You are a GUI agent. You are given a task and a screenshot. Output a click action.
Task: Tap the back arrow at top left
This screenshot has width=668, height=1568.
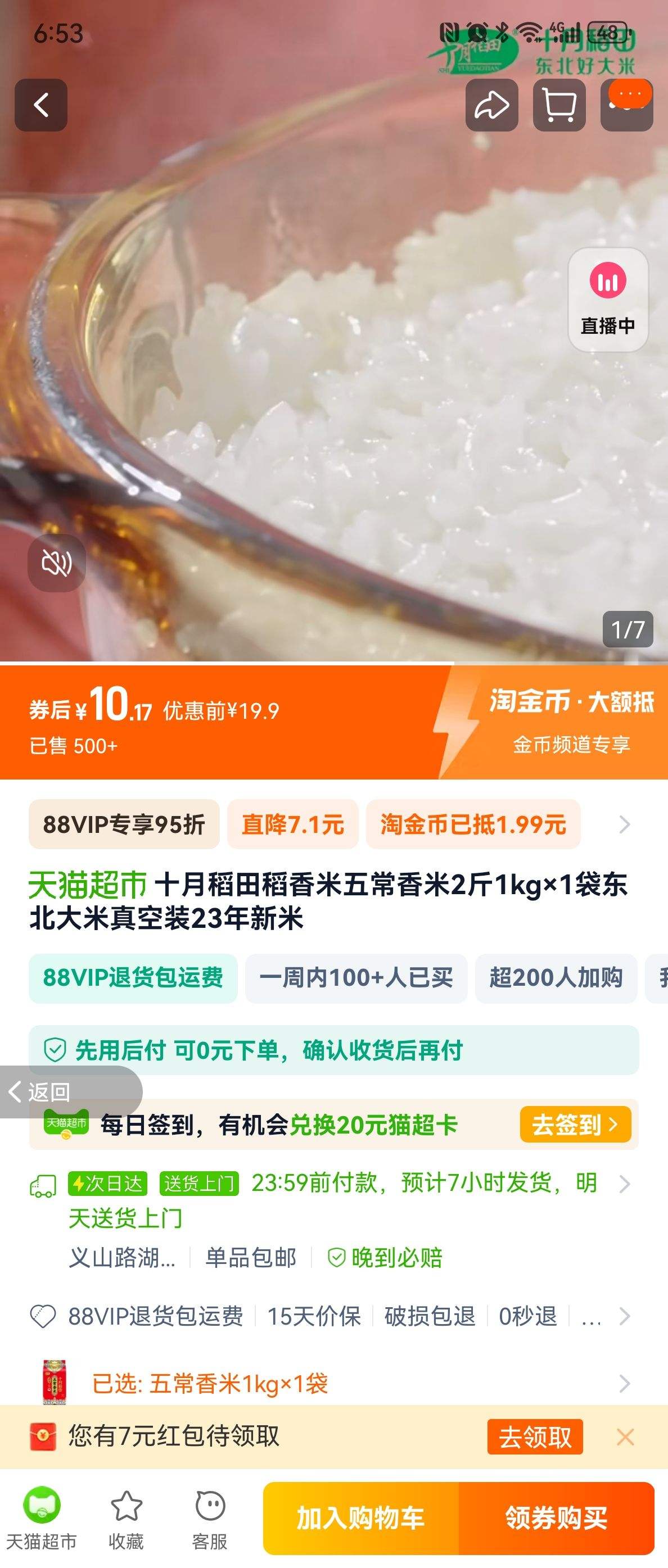tap(43, 106)
